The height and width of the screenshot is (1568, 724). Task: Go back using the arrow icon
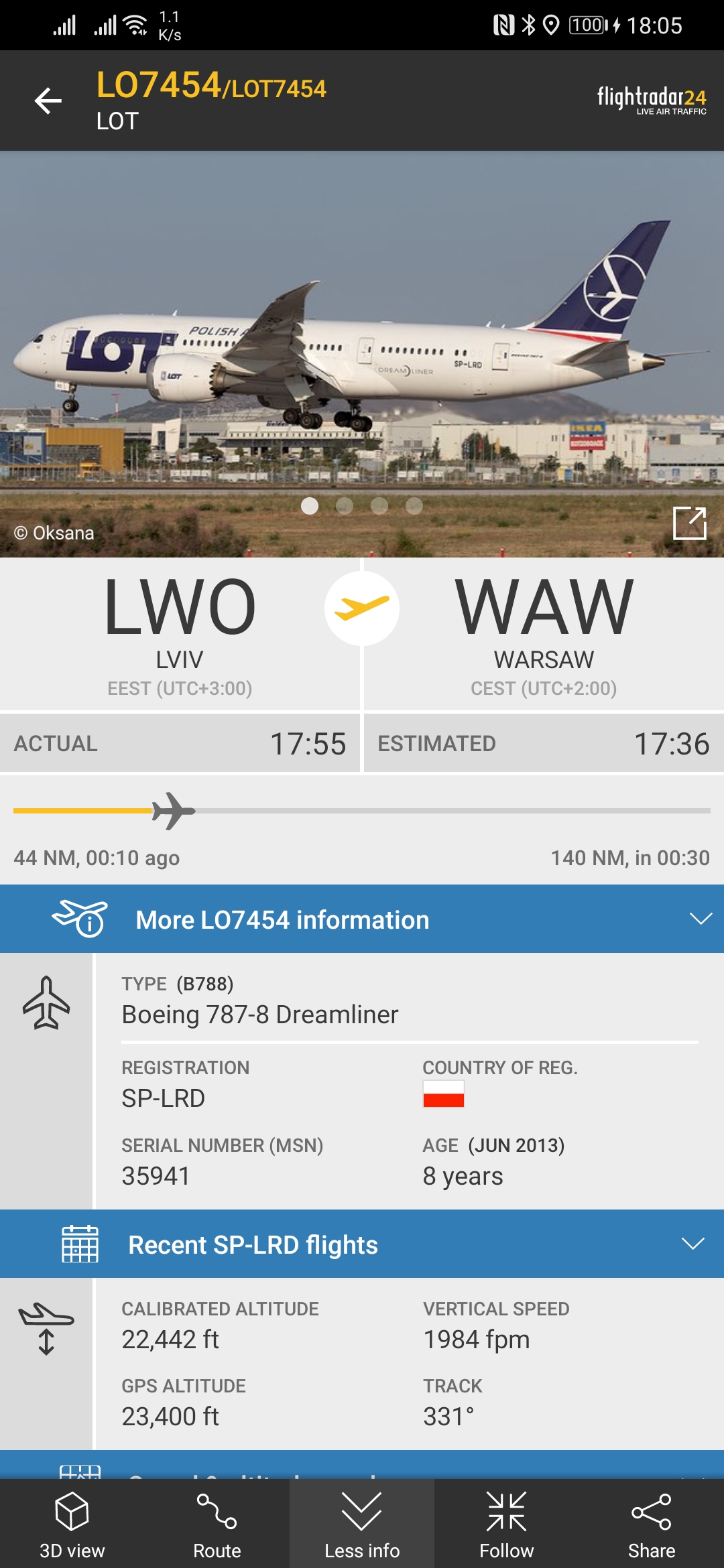tap(48, 101)
